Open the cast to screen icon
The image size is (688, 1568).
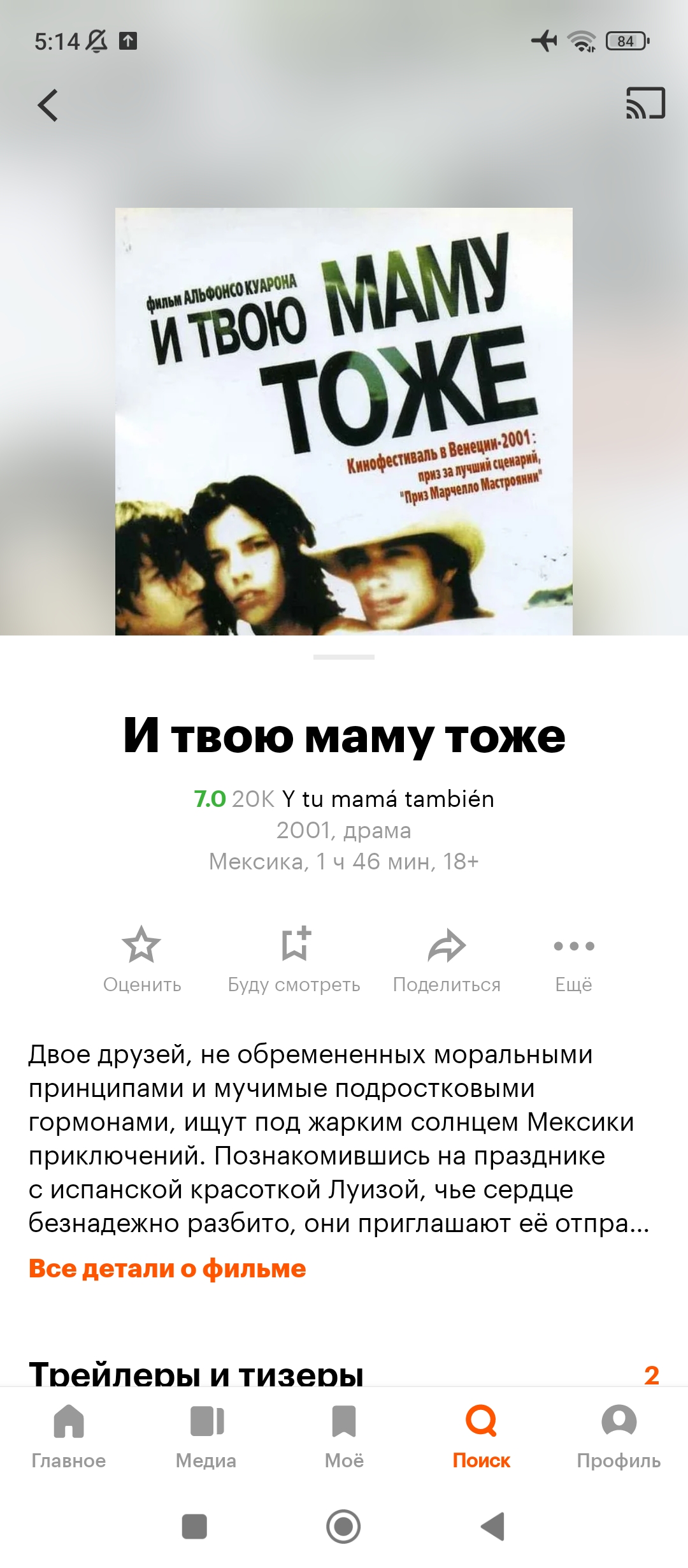tap(645, 103)
